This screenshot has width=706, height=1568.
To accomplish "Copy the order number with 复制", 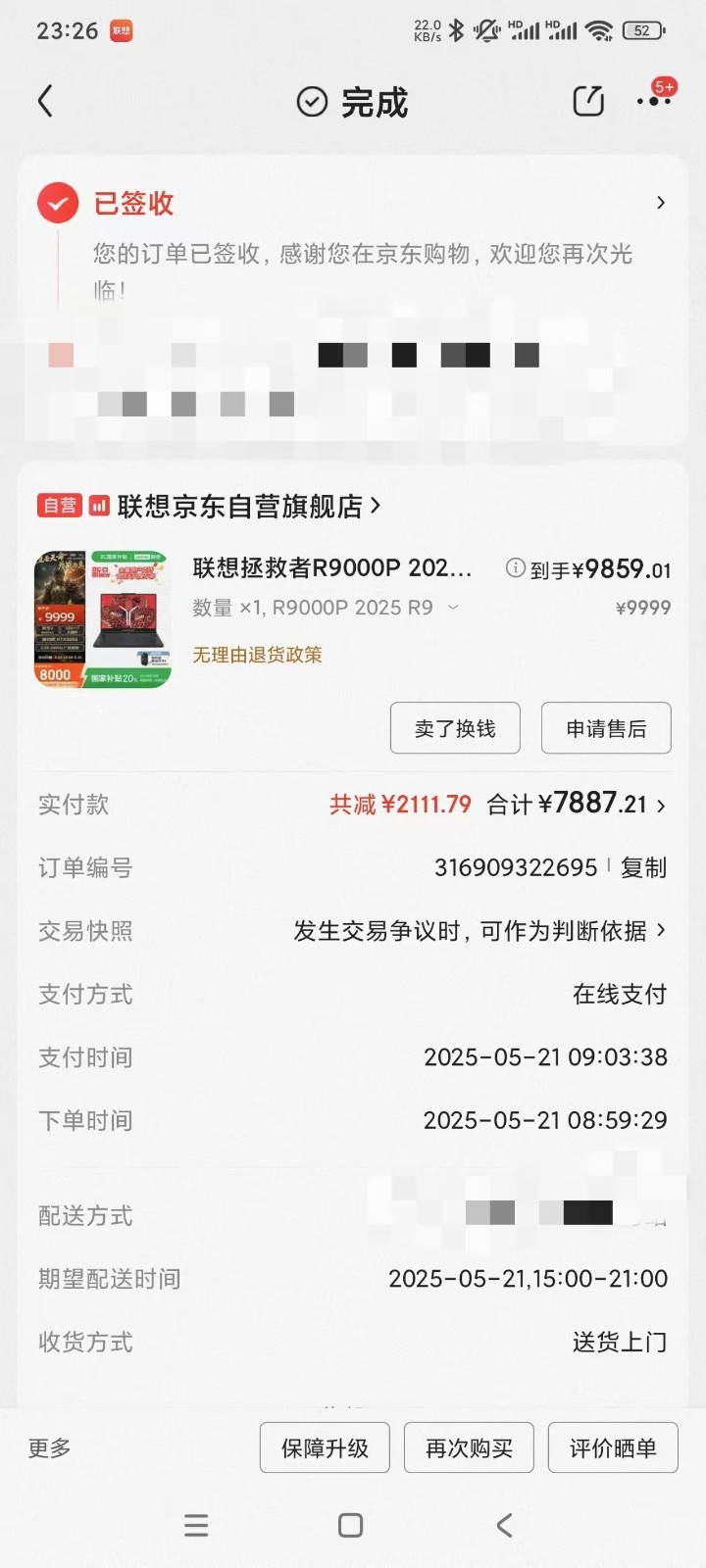I will pos(643,868).
